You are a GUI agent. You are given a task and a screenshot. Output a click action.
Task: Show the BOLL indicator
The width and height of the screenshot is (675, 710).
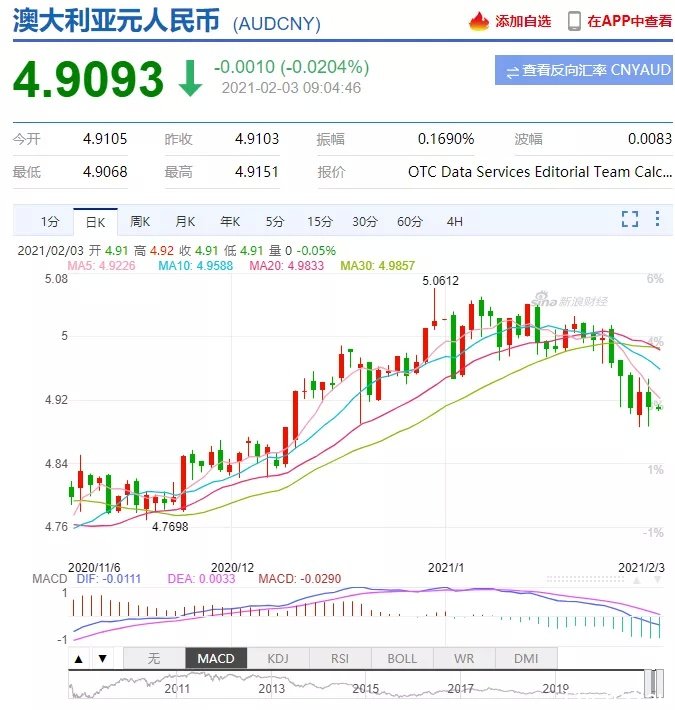(402, 658)
